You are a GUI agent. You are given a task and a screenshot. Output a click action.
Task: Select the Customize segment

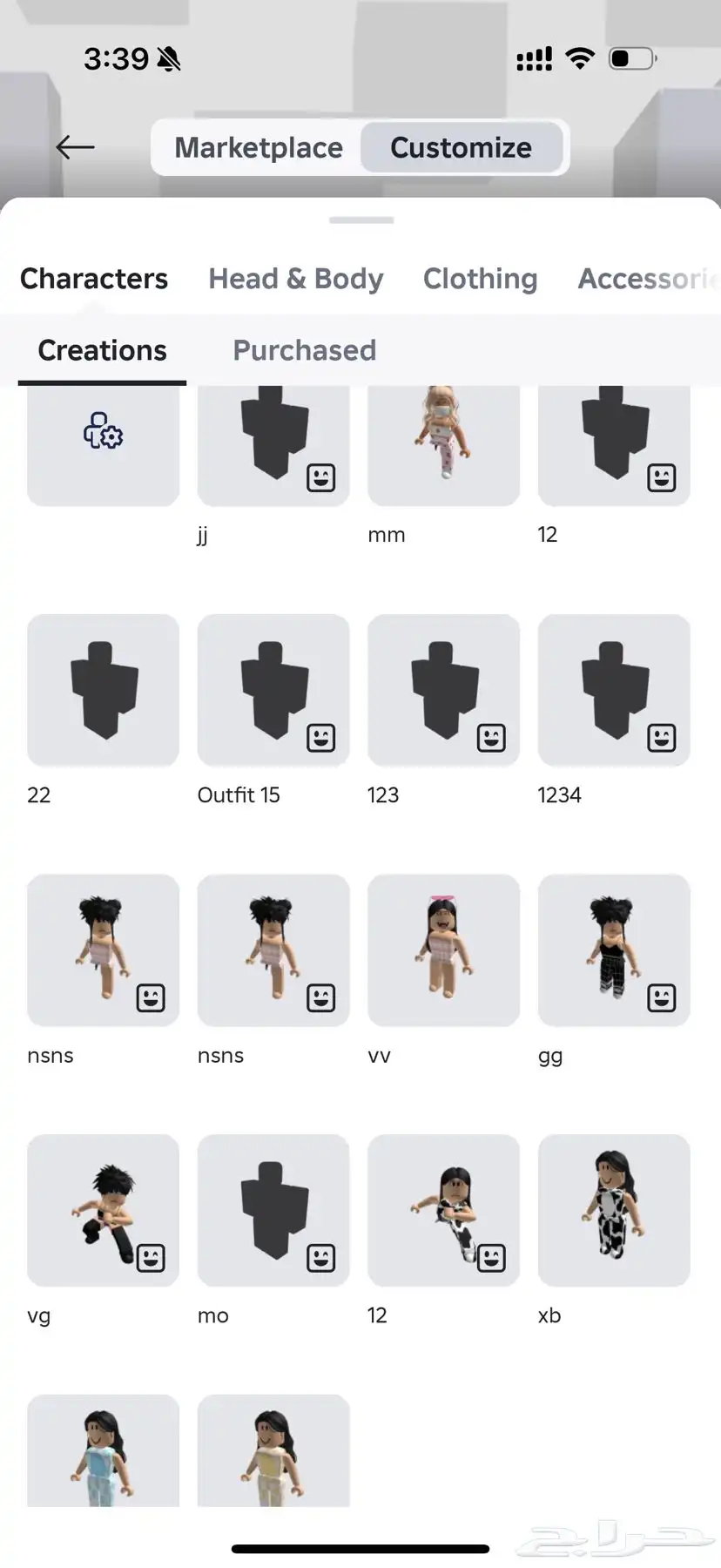[461, 147]
